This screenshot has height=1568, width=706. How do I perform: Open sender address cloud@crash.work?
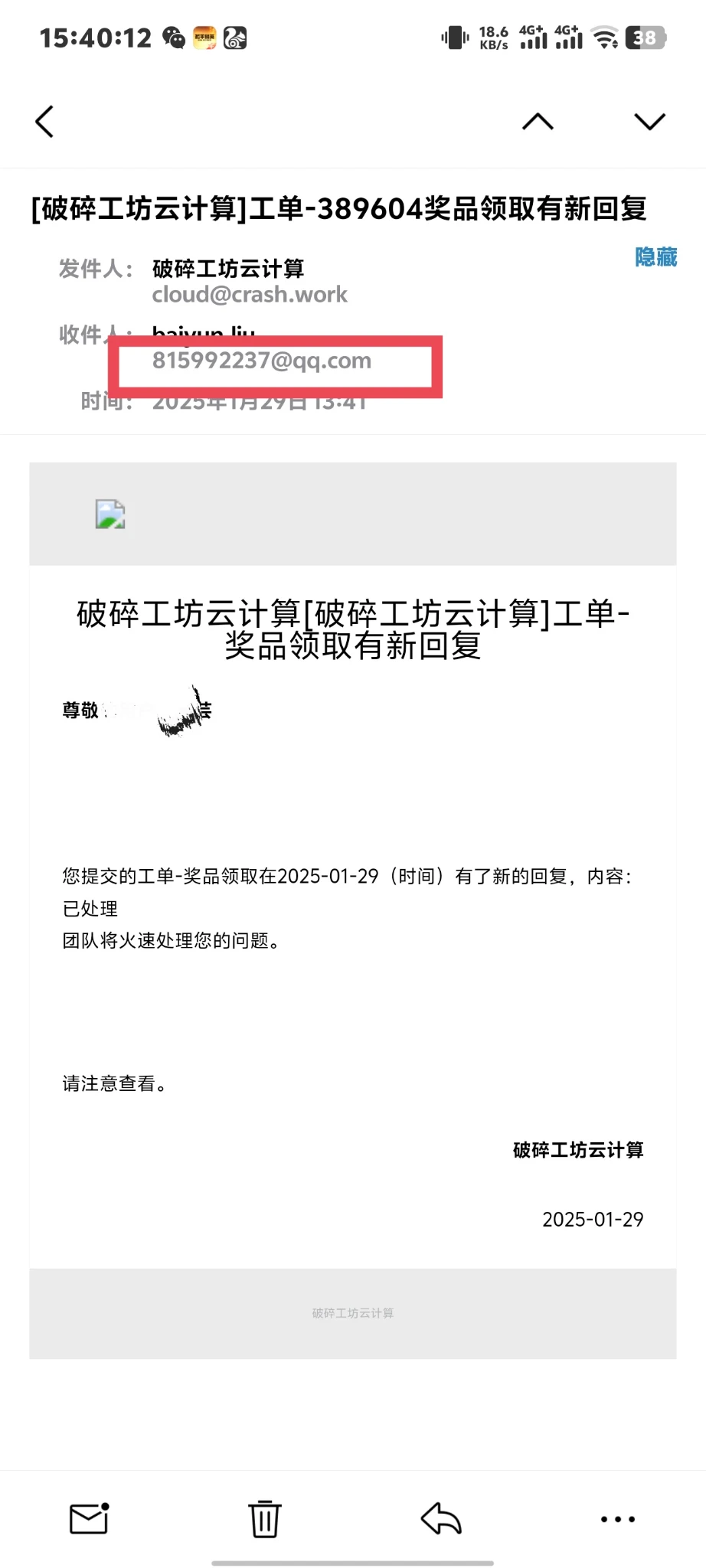pos(250,295)
